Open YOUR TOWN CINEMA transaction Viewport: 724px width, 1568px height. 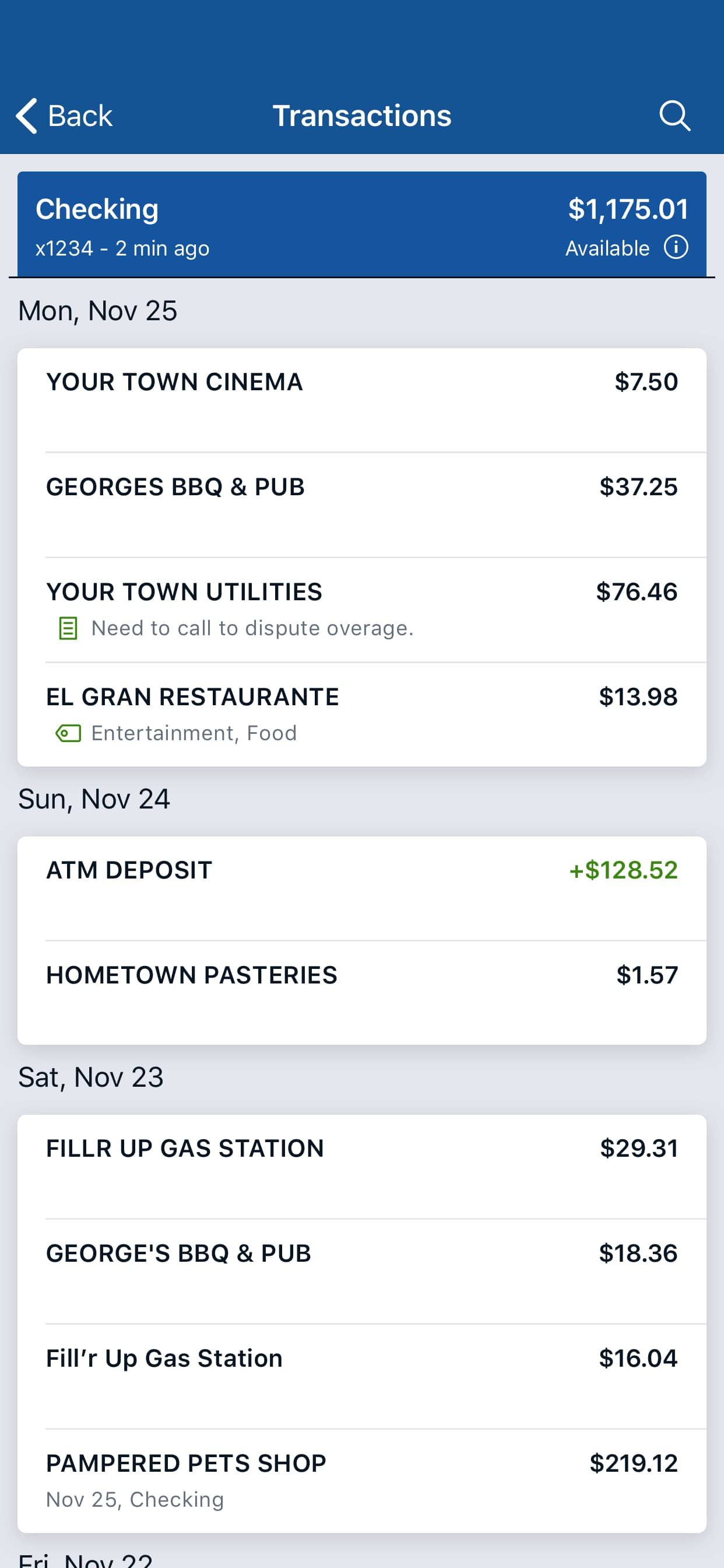(x=362, y=401)
